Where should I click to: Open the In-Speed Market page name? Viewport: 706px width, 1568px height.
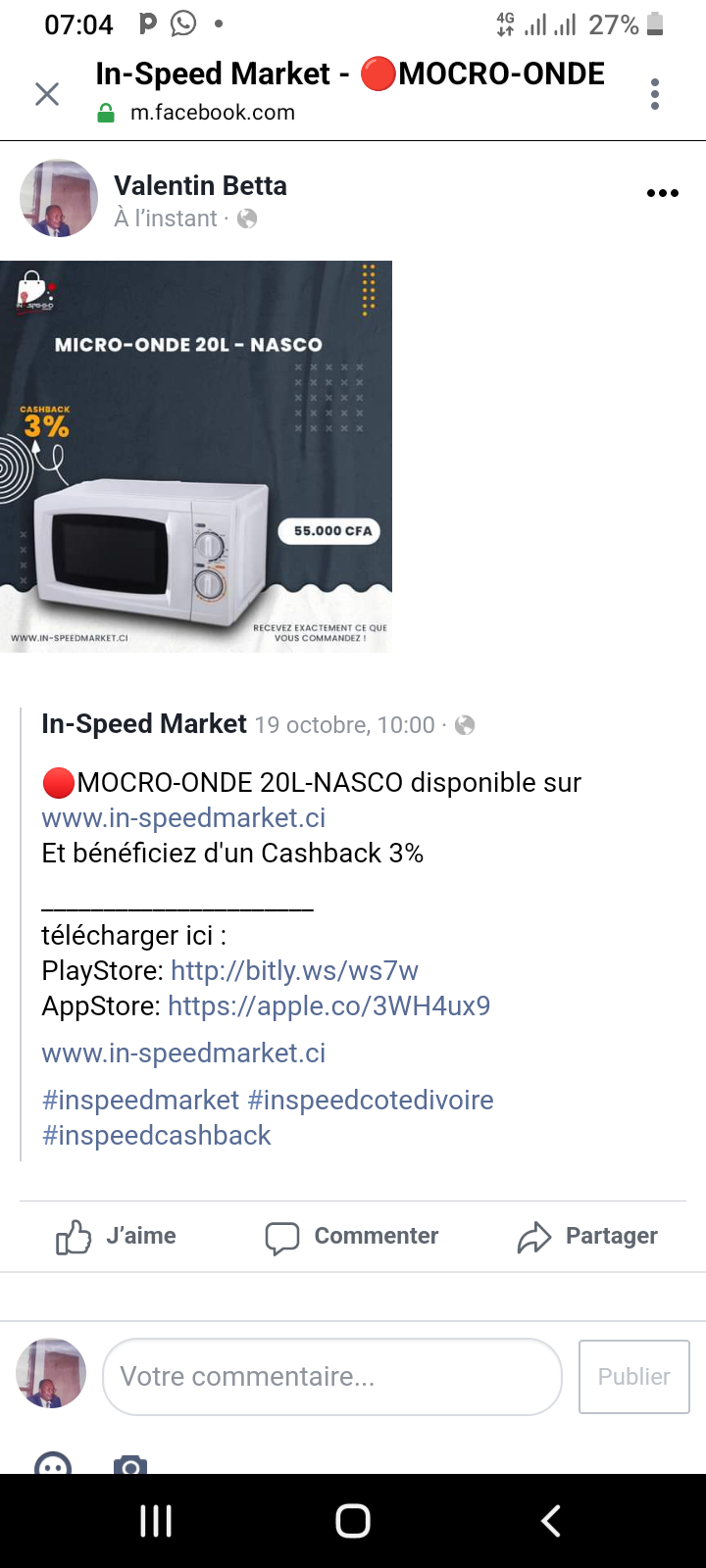coord(144,724)
